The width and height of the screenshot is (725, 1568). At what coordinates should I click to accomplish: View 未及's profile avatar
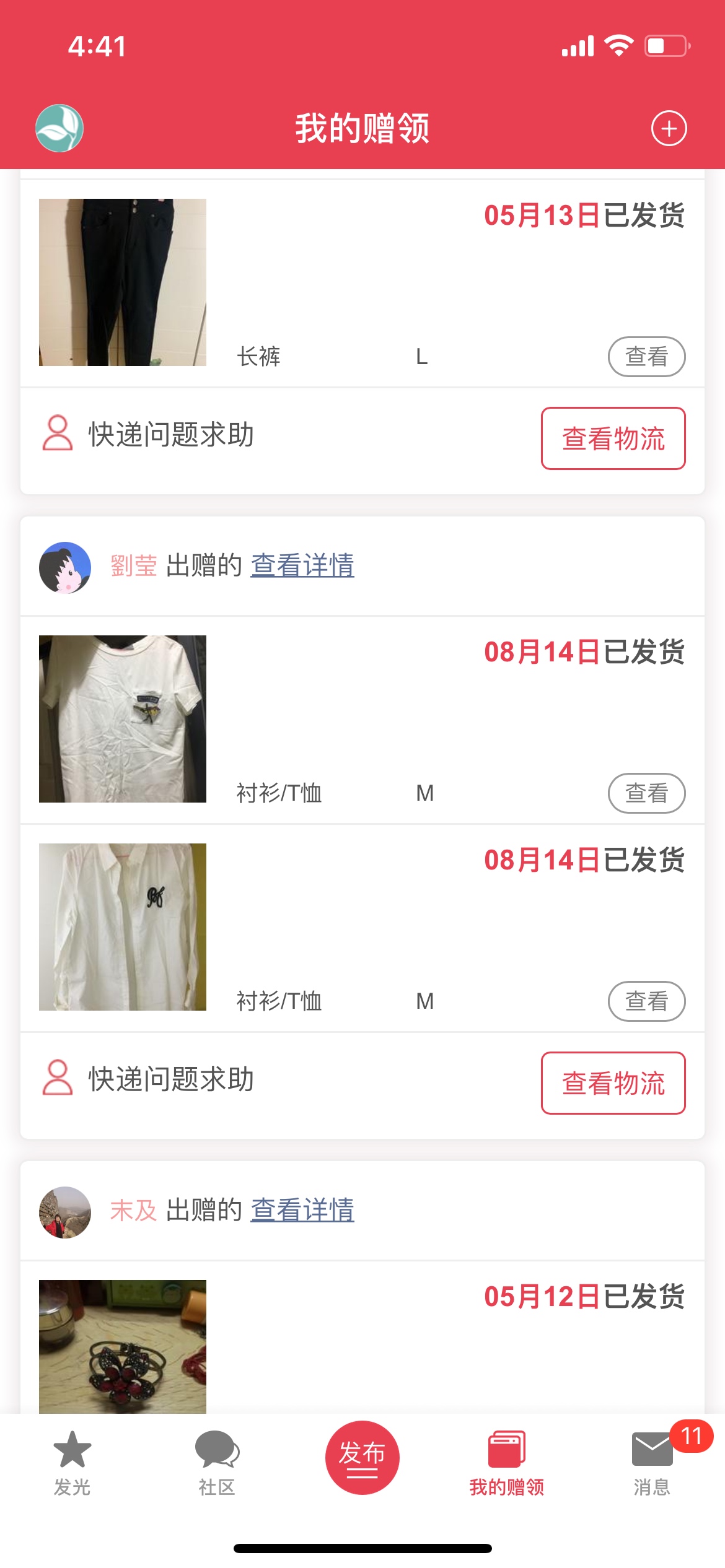pyautogui.click(x=65, y=1212)
